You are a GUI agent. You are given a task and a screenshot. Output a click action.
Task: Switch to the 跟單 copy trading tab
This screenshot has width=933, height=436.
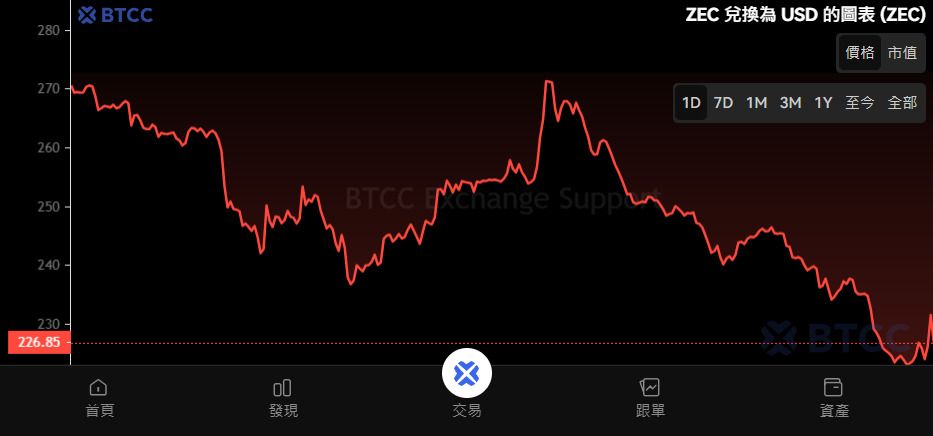pos(650,397)
